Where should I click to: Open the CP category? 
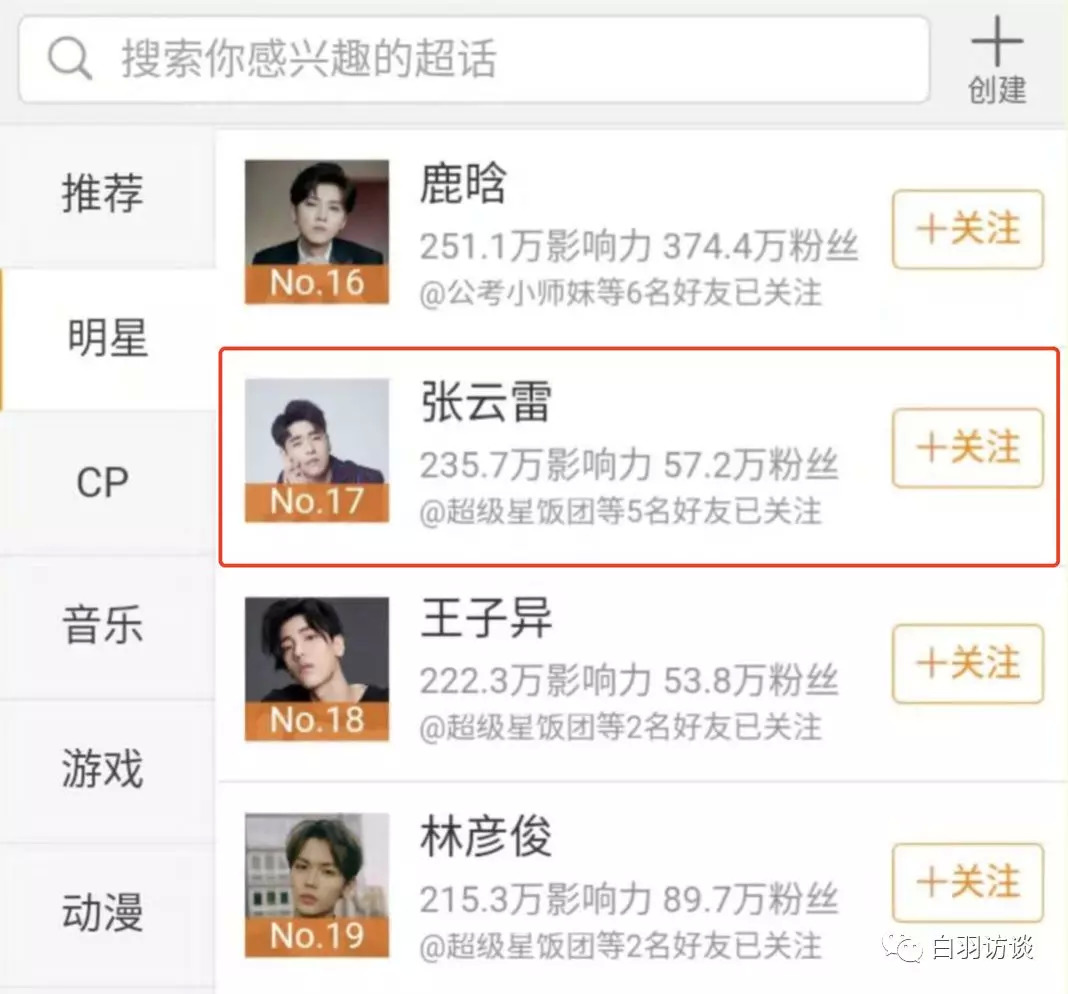(103, 482)
